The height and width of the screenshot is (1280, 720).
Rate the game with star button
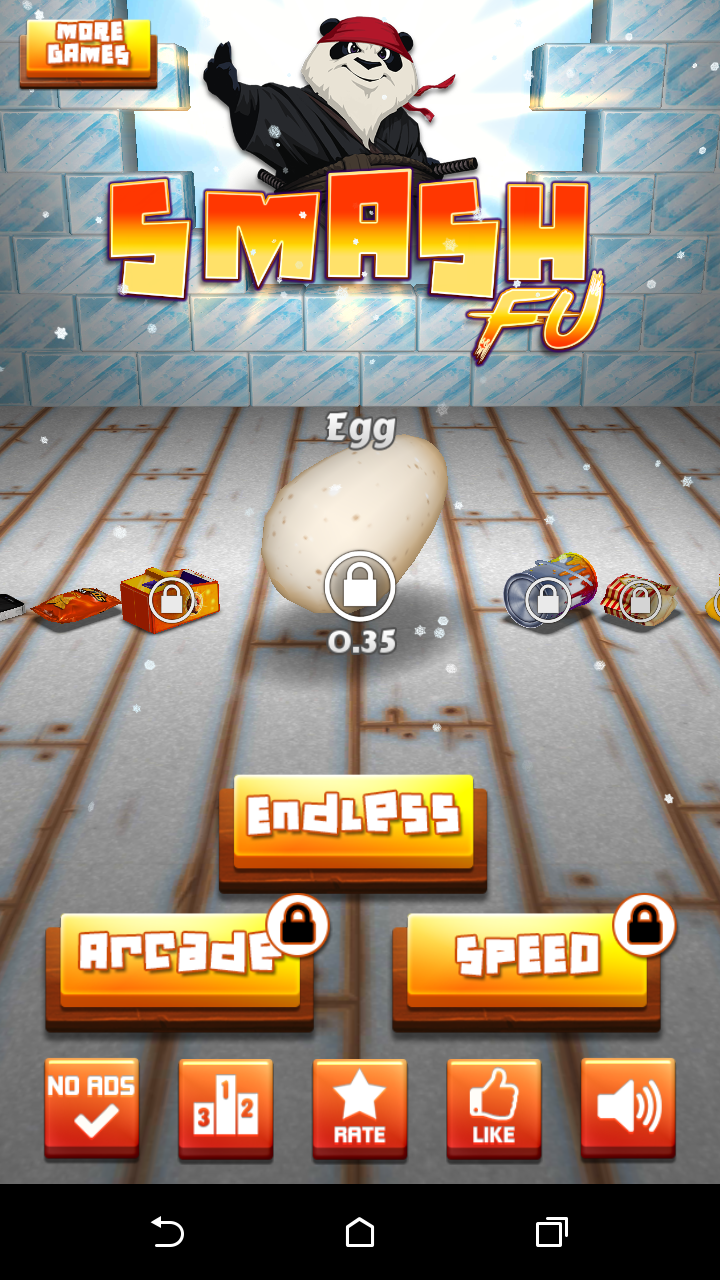click(359, 1107)
